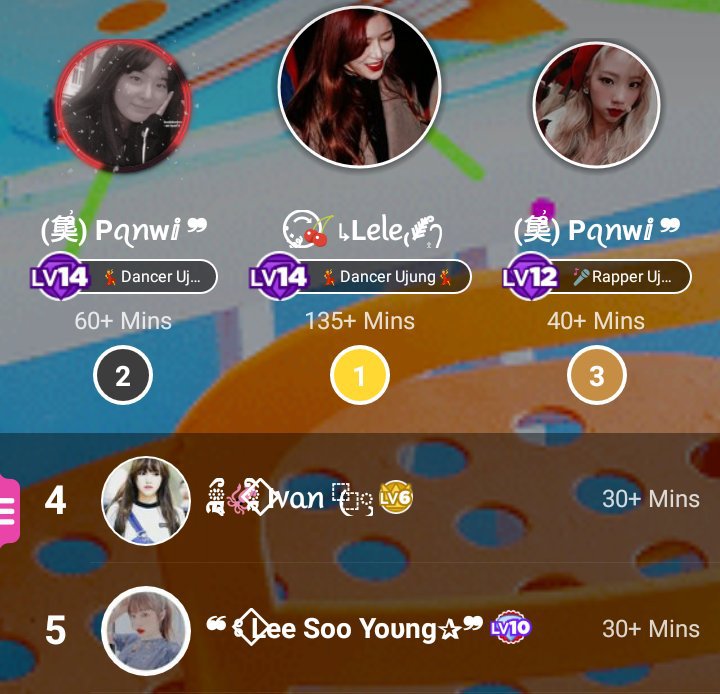Open the rank 4 member row
Screen dimensions: 720x694
point(360,499)
